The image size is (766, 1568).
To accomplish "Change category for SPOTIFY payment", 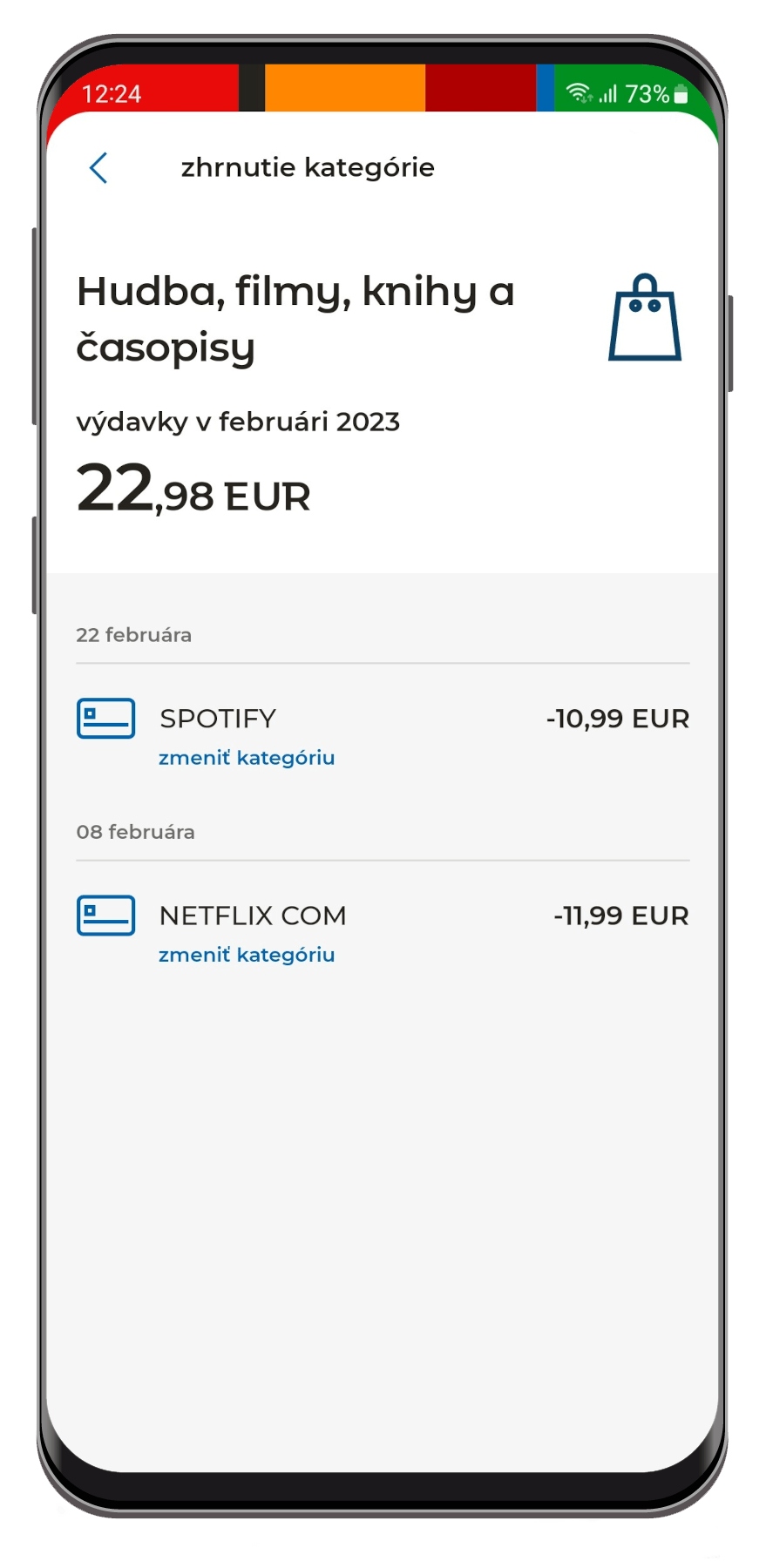I will (x=247, y=758).
